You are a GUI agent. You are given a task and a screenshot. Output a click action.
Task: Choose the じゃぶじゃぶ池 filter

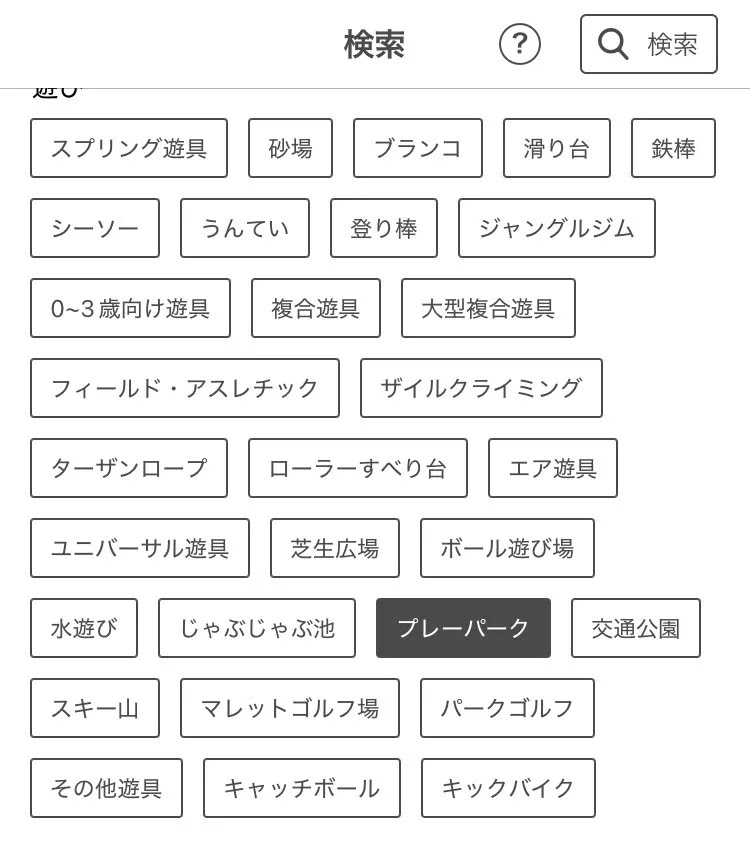[x=257, y=628]
